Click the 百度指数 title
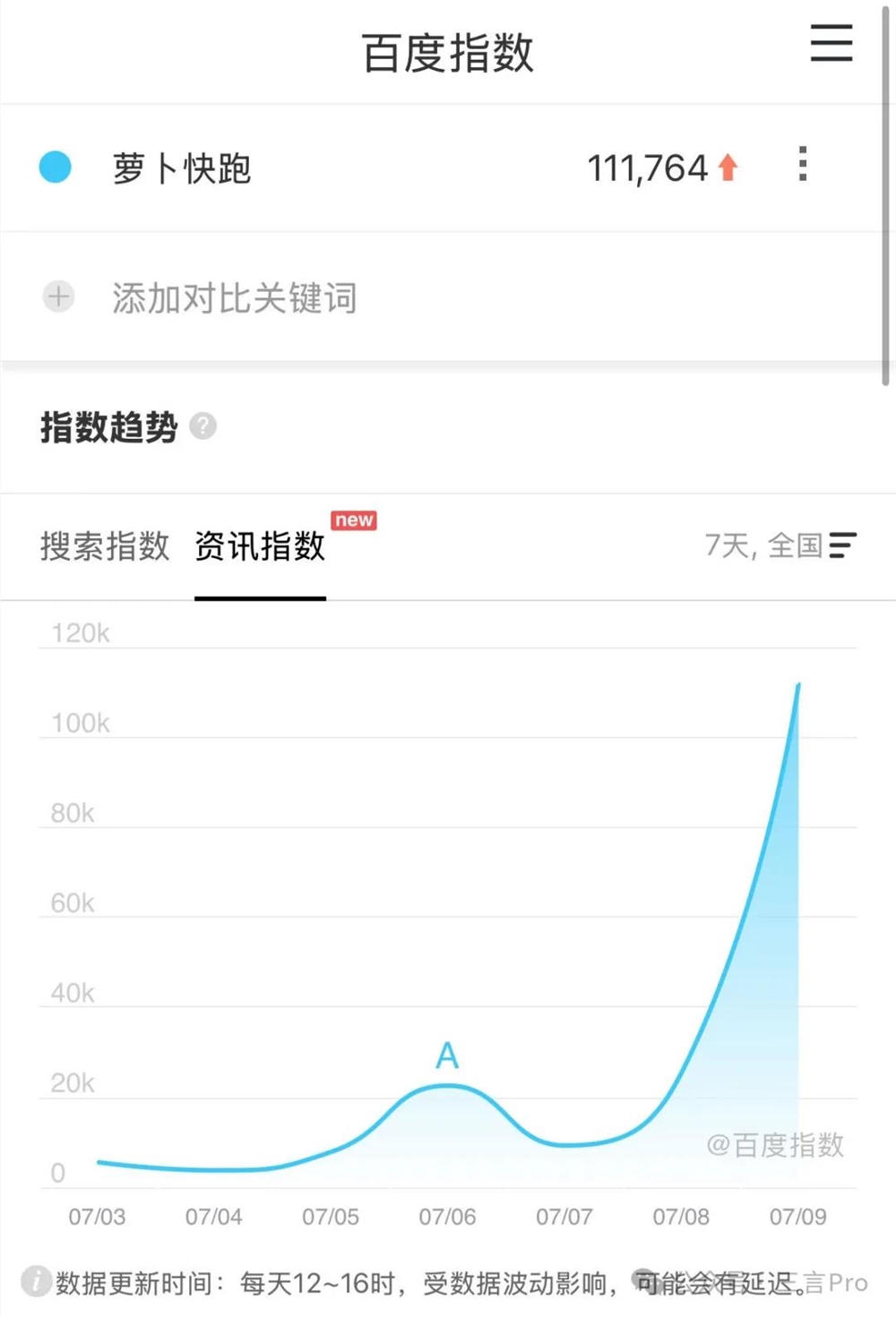This screenshot has width=896, height=1317. point(446,51)
